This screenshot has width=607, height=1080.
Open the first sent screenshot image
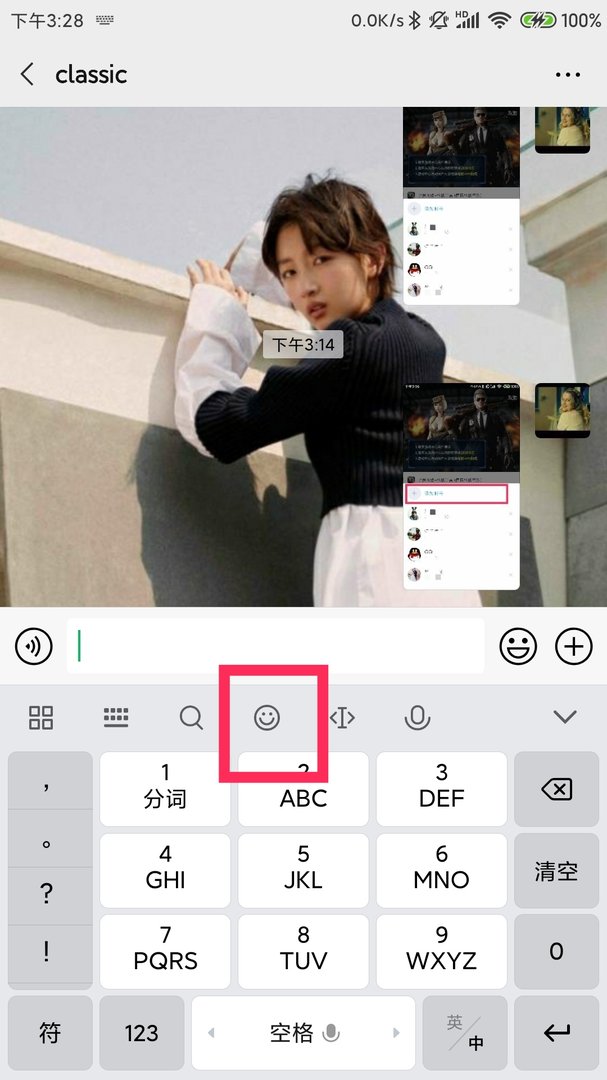pos(461,205)
